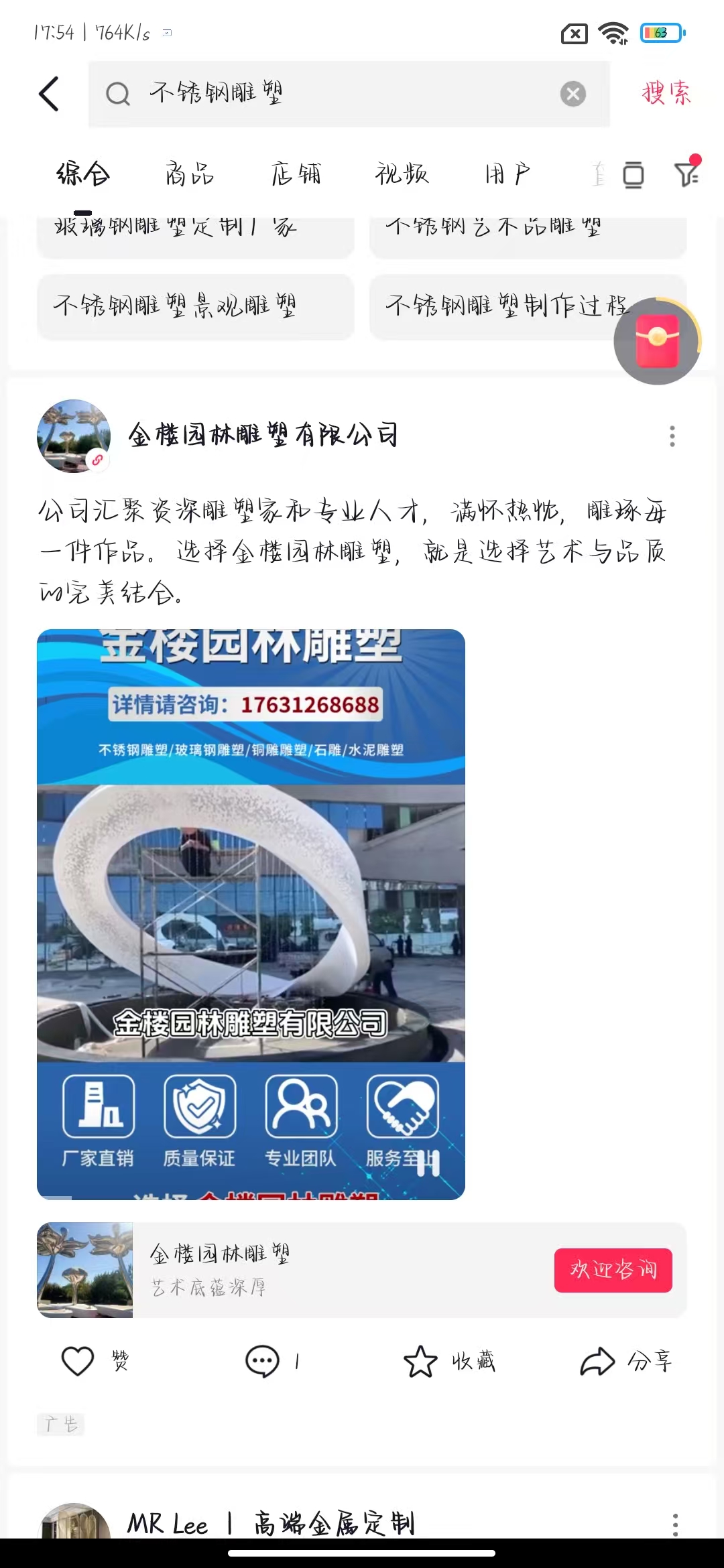Select suggestion 不锈钢雕塑制作过程

coord(496,306)
